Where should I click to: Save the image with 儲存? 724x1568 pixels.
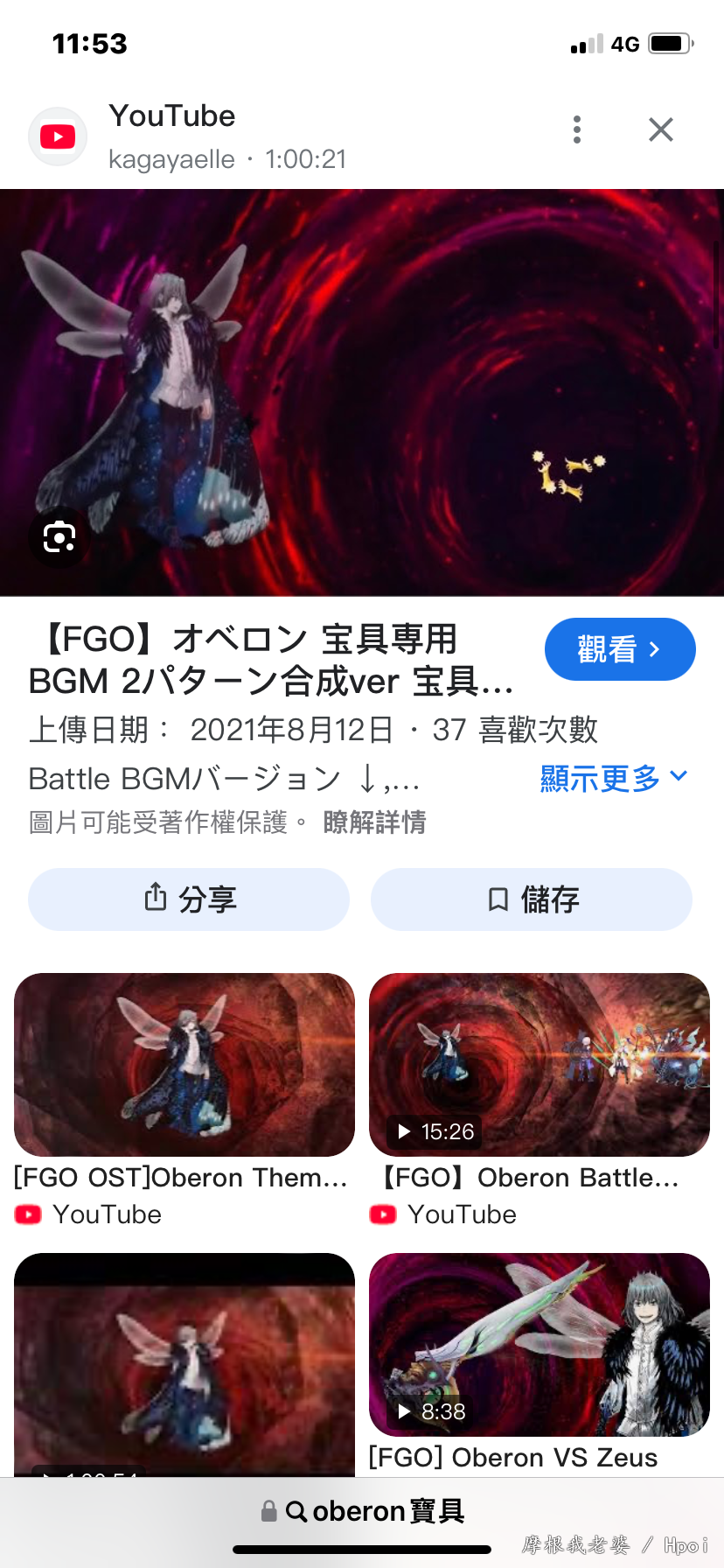pos(532,899)
